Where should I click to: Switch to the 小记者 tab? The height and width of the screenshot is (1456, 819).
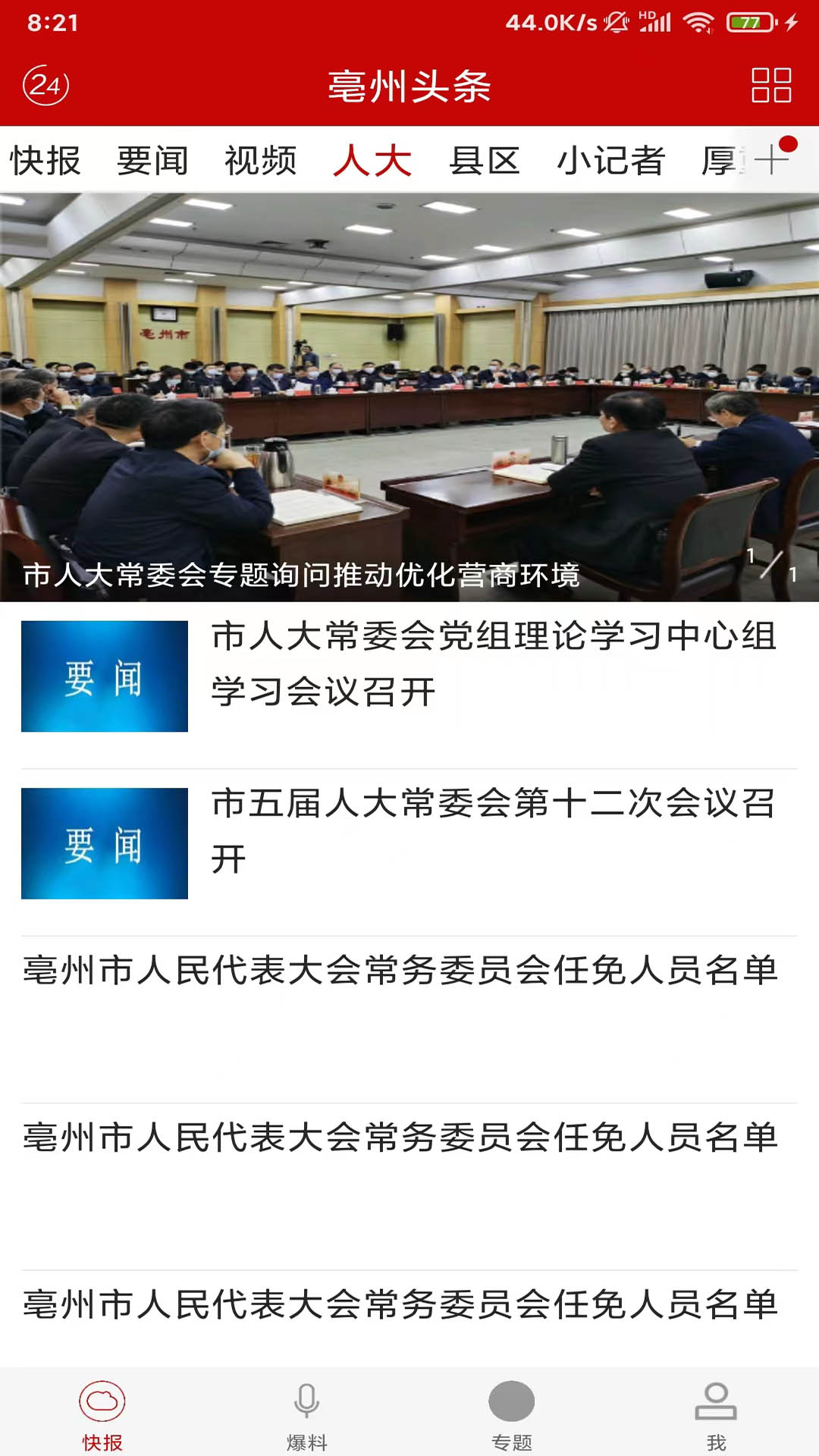coord(614,161)
